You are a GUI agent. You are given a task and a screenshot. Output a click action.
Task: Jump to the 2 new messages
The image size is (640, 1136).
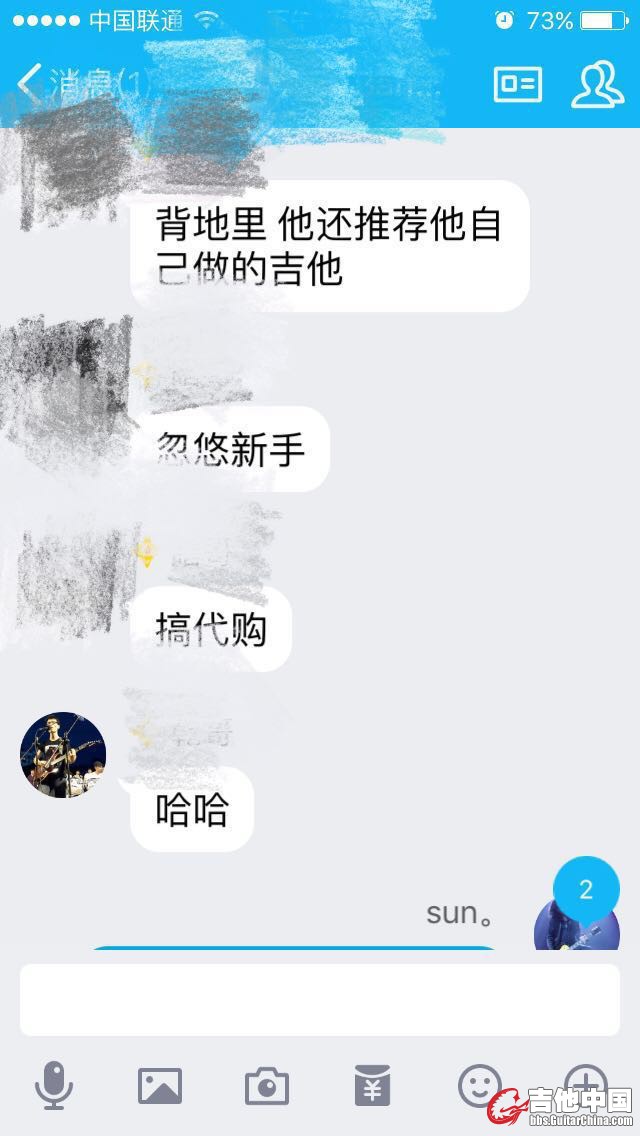click(x=586, y=890)
